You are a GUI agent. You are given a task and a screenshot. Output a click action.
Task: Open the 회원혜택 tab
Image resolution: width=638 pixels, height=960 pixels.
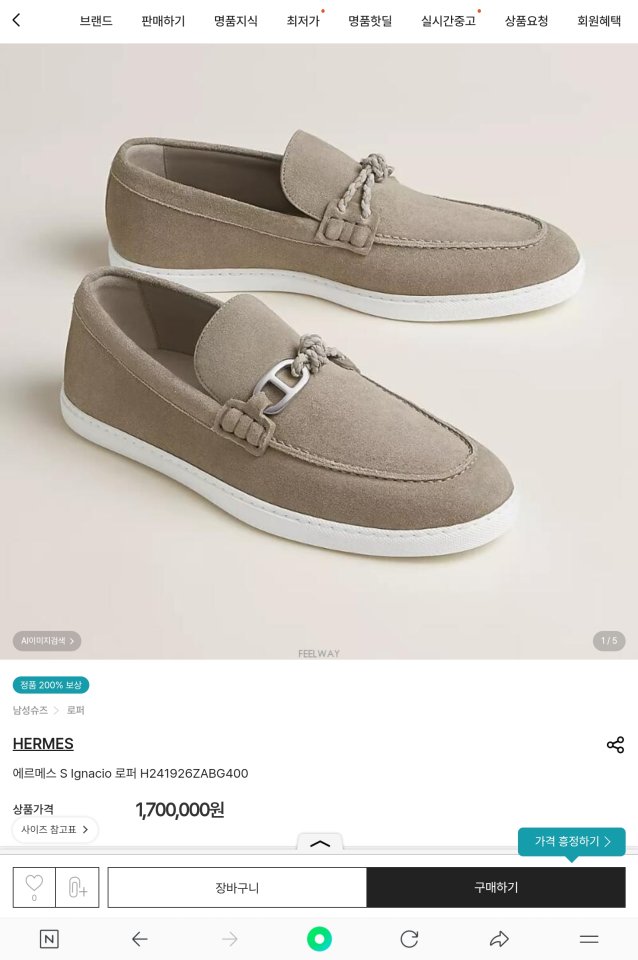[x=599, y=21]
